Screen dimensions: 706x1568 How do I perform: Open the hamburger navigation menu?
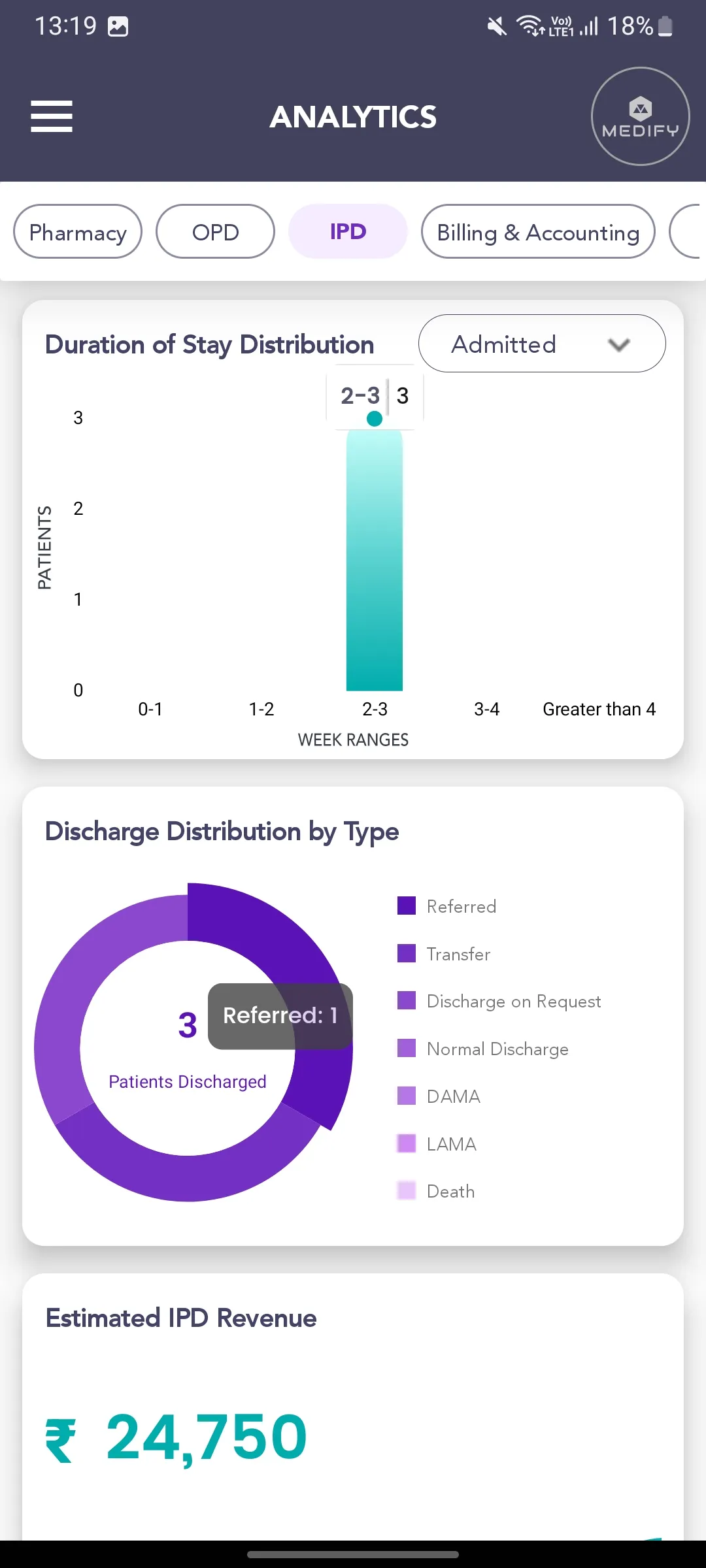[x=51, y=116]
